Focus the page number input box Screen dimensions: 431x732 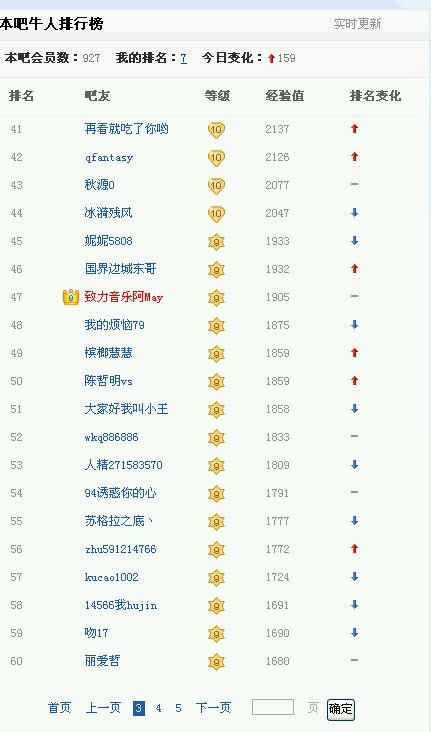tap(273, 707)
